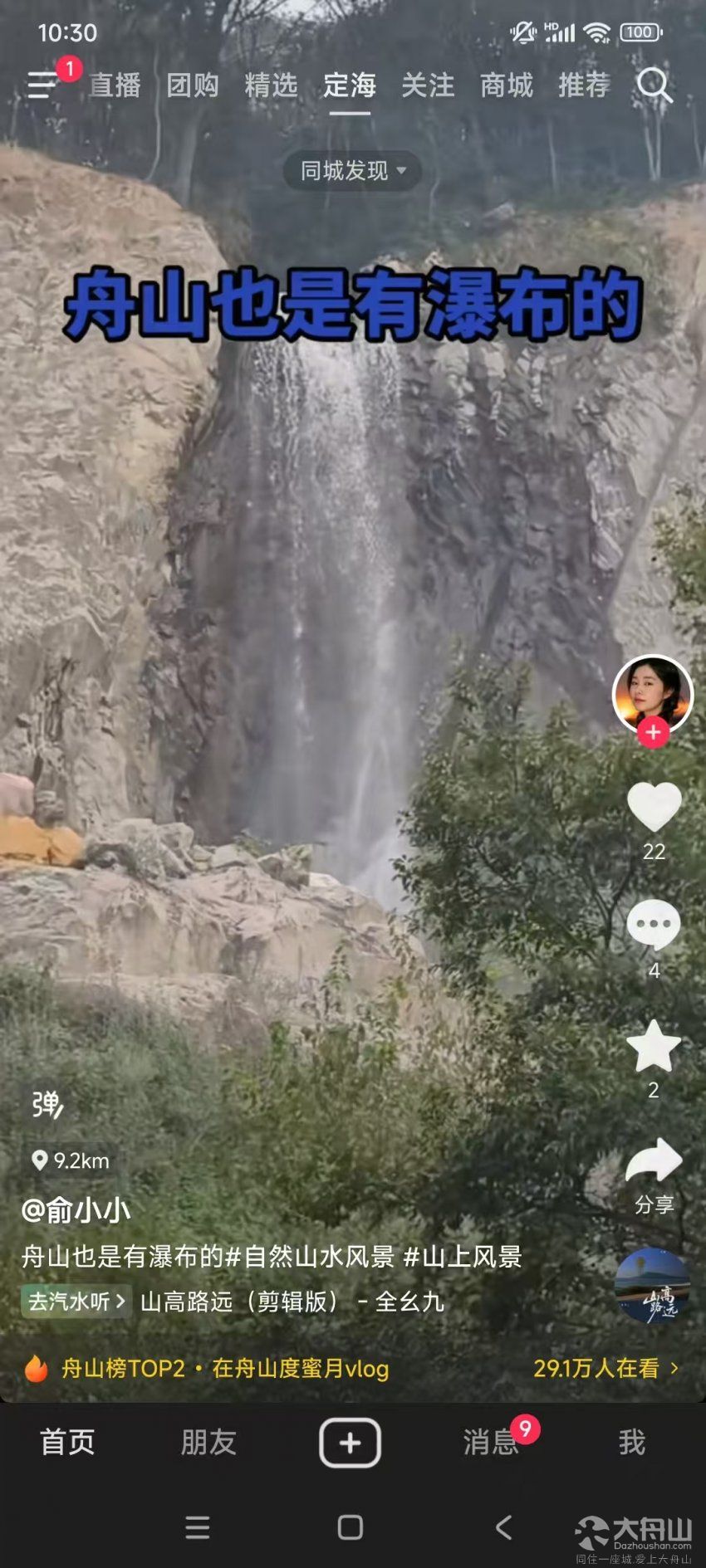706x1568 pixels.
Task: Add this video to favorites
Action: click(654, 1046)
